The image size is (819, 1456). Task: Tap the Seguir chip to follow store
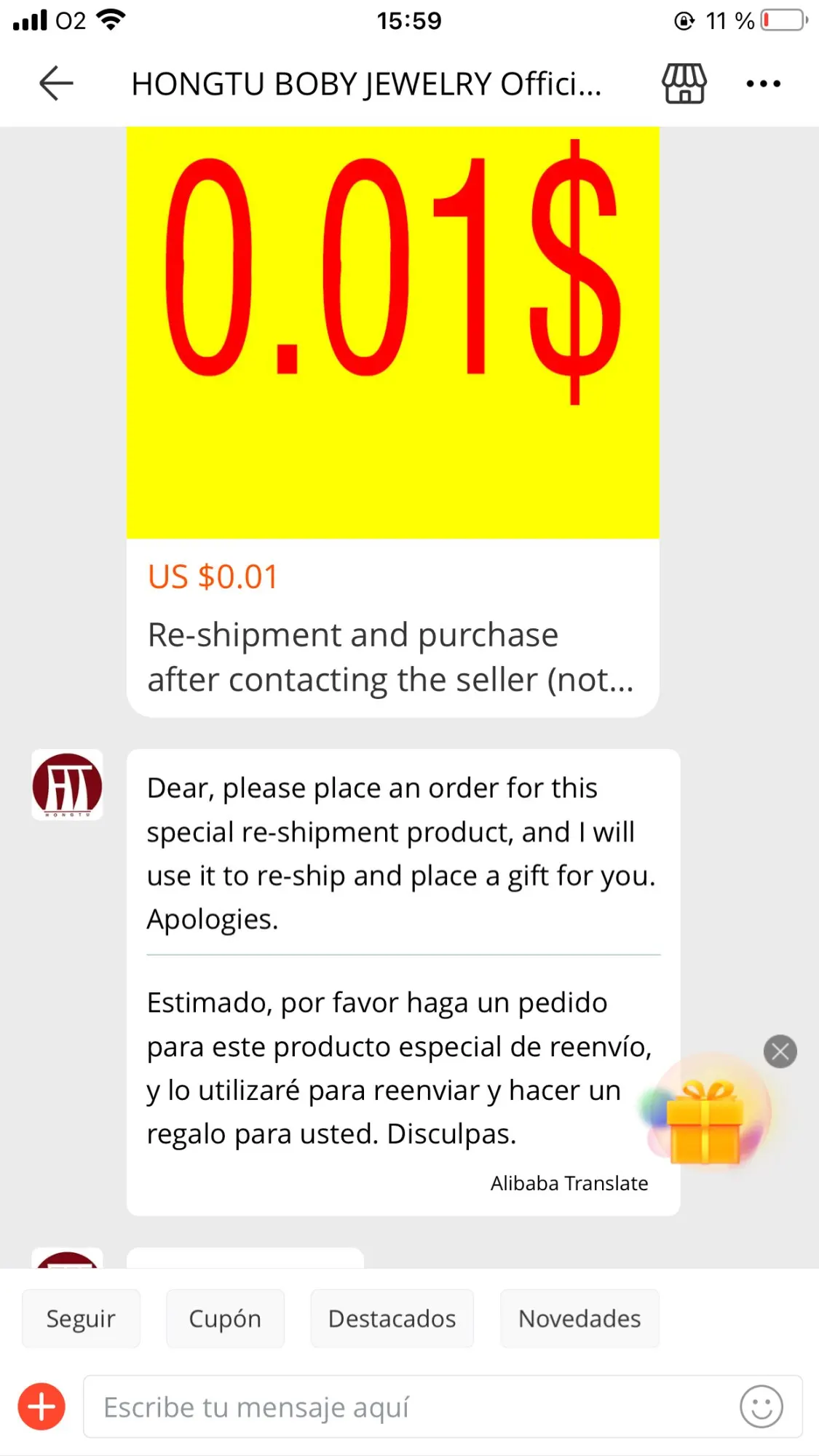coord(81,1318)
